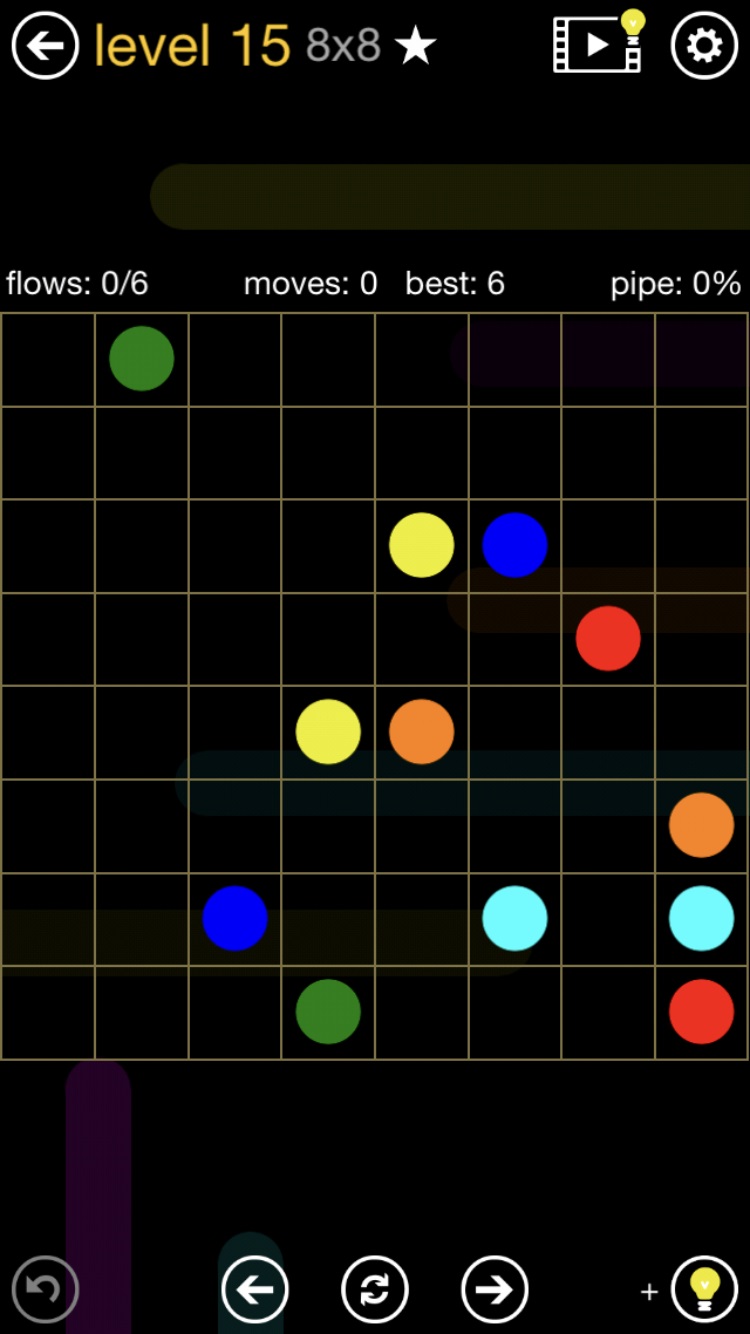
Task: Skip to the next level
Action: click(x=495, y=1289)
